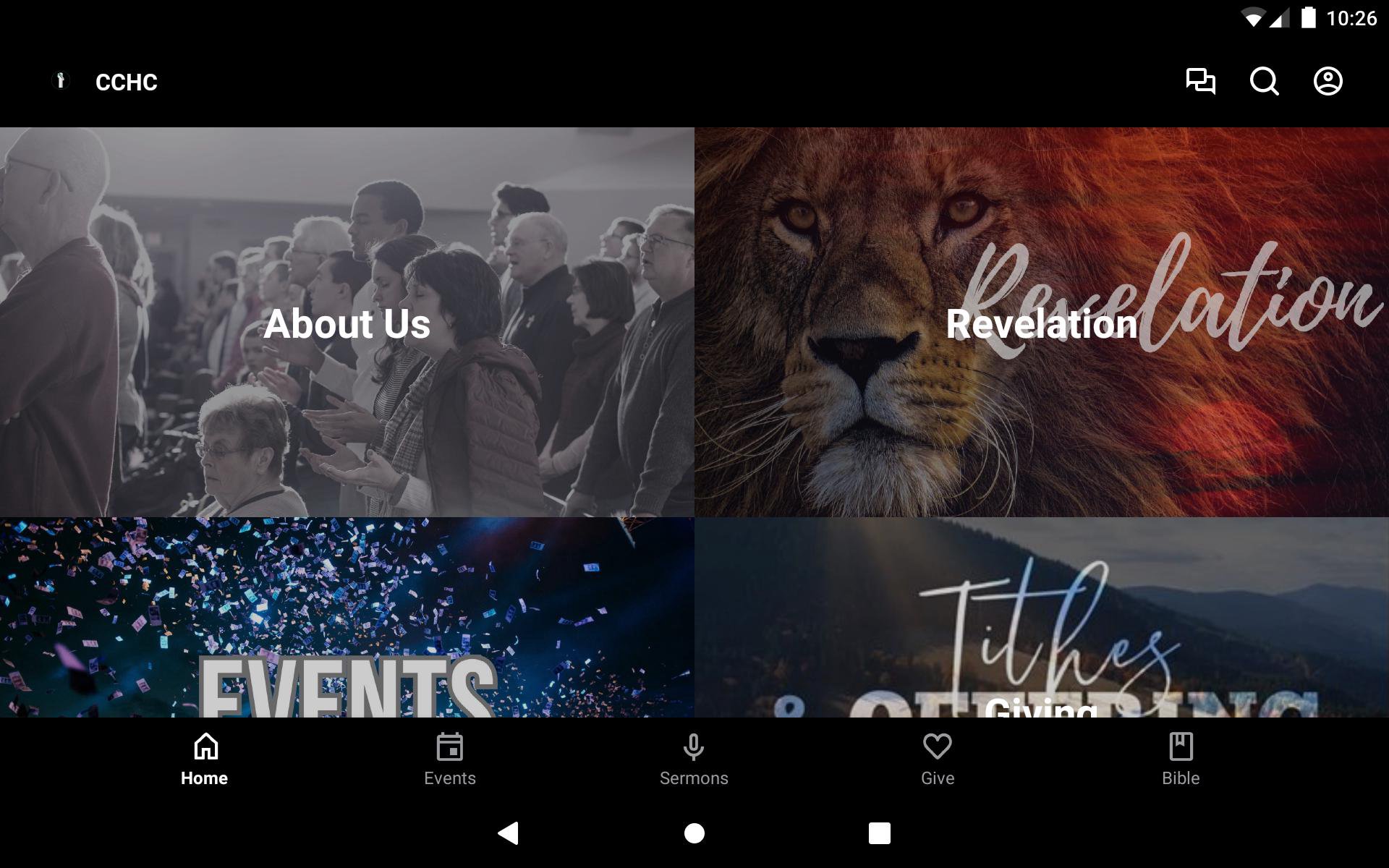Open the About Us tile

click(347, 323)
